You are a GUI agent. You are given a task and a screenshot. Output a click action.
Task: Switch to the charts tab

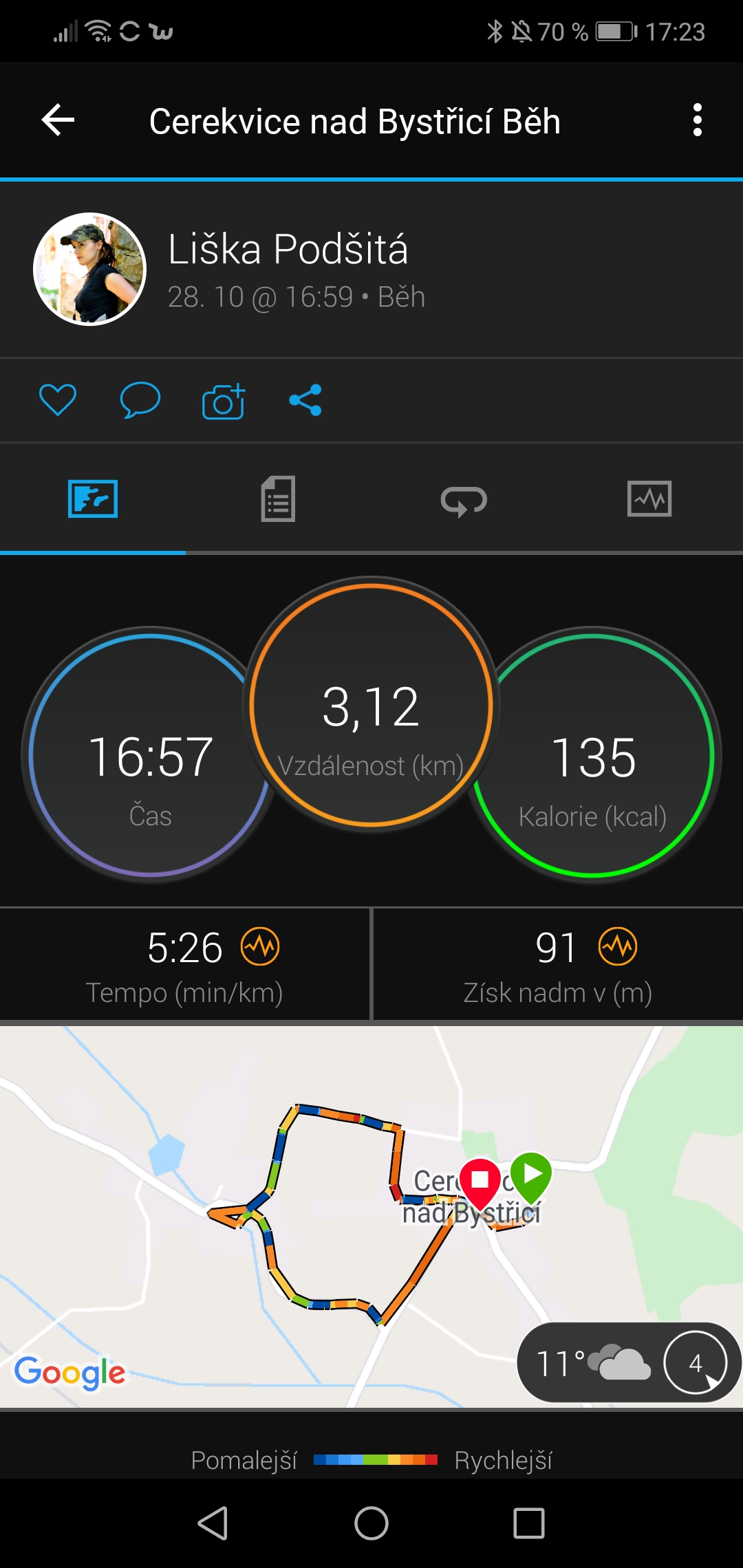pyautogui.click(x=649, y=499)
